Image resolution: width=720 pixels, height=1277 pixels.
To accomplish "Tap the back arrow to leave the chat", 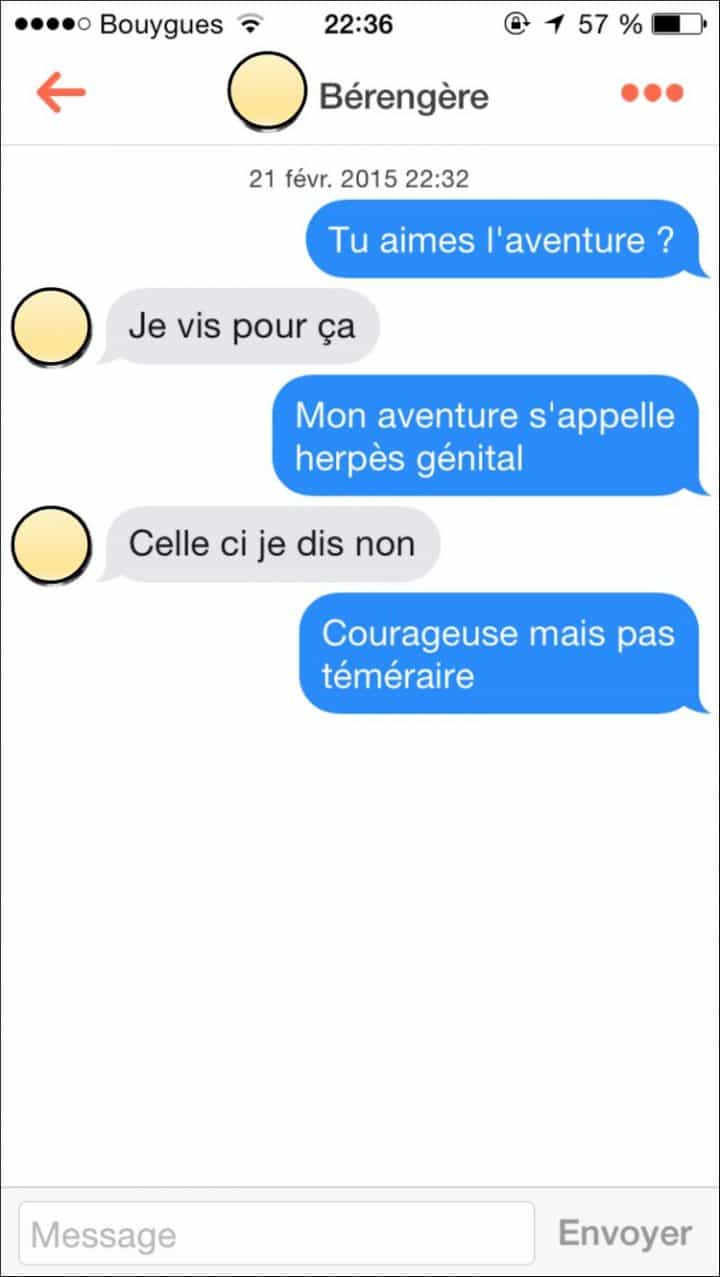I will click(x=59, y=91).
